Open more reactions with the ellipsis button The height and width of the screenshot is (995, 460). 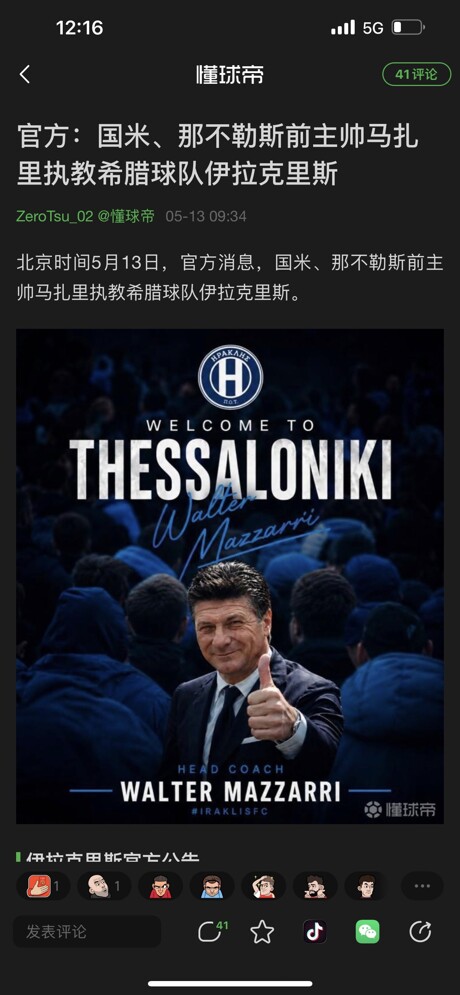(422, 886)
